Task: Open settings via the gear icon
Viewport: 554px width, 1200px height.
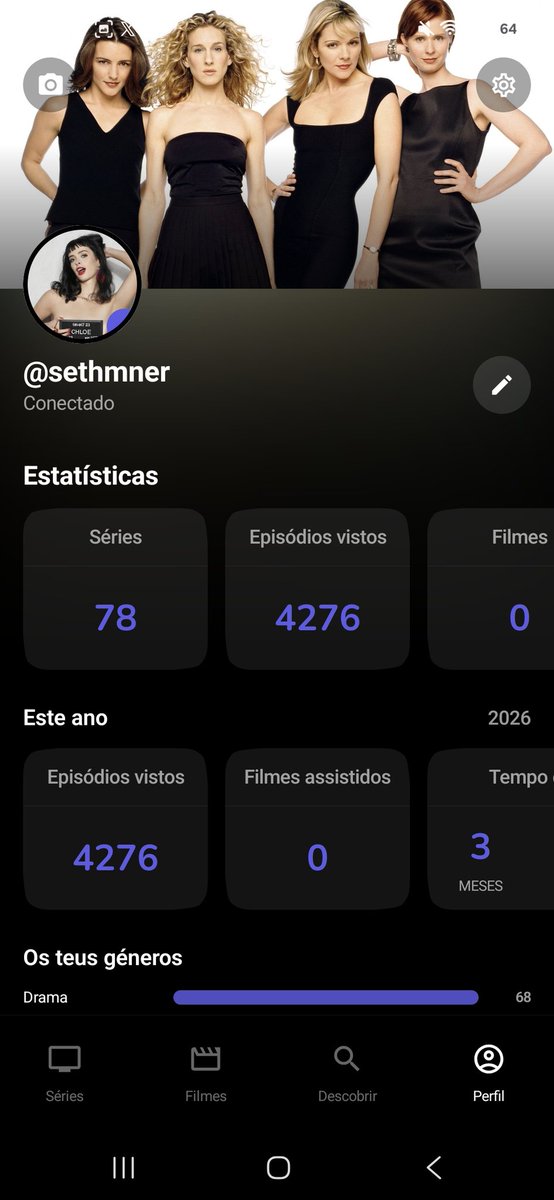Action: pyautogui.click(x=503, y=85)
